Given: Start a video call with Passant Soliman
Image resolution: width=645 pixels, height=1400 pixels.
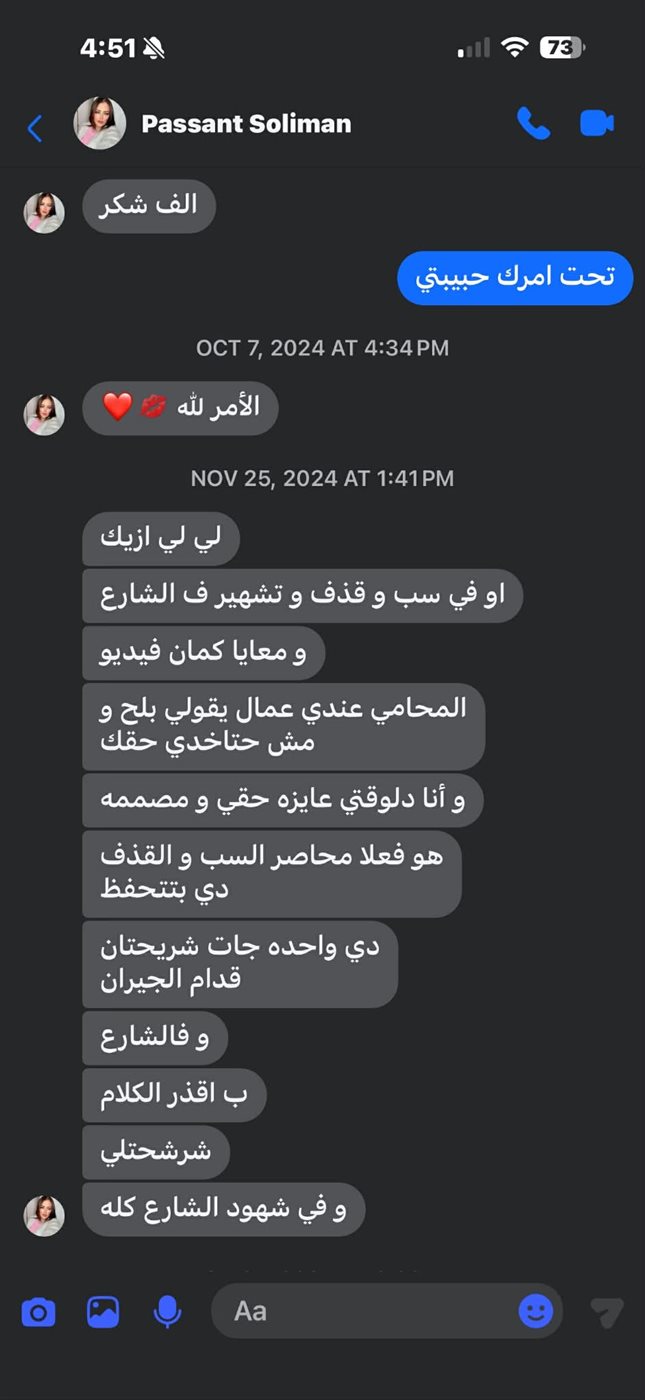Looking at the screenshot, I should click(x=596, y=124).
